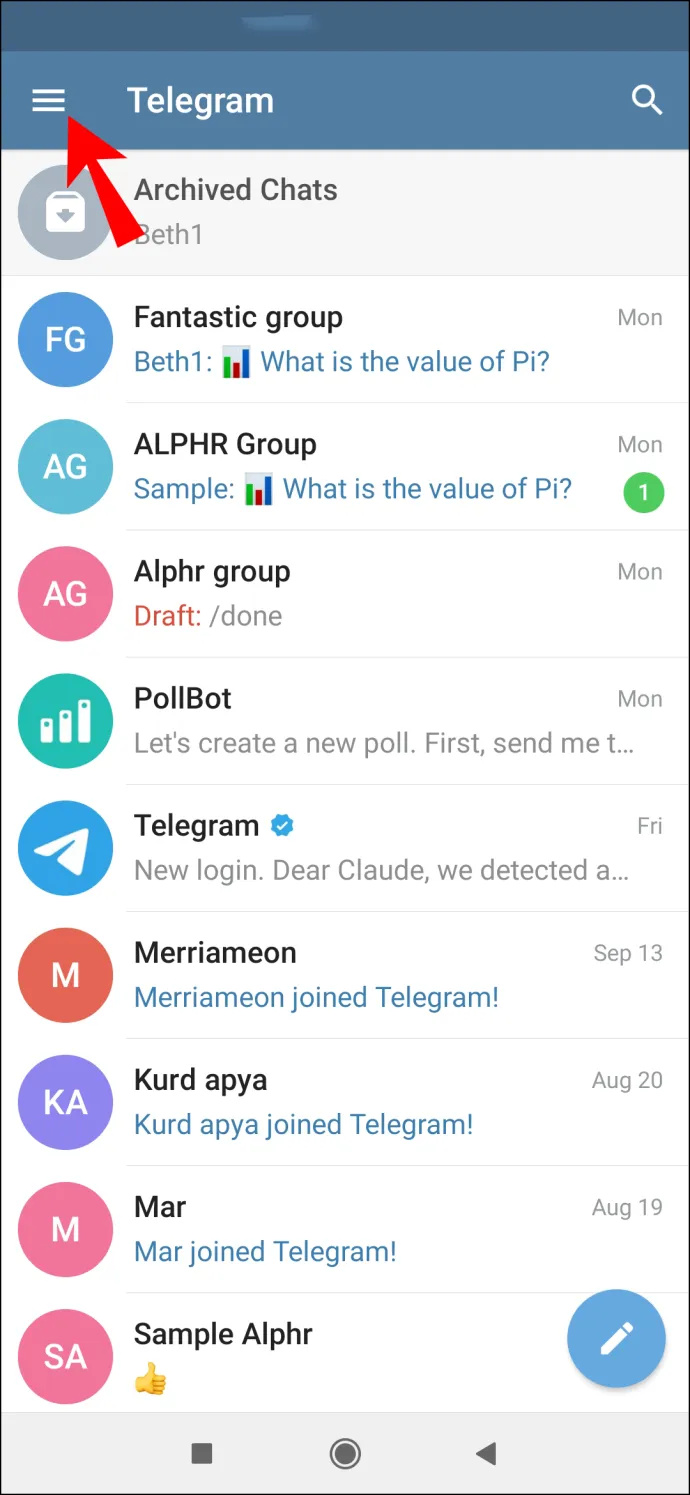Open the Fantastic group chat
The height and width of the screenshot is (1495, 690).
(x=345, y=339)
